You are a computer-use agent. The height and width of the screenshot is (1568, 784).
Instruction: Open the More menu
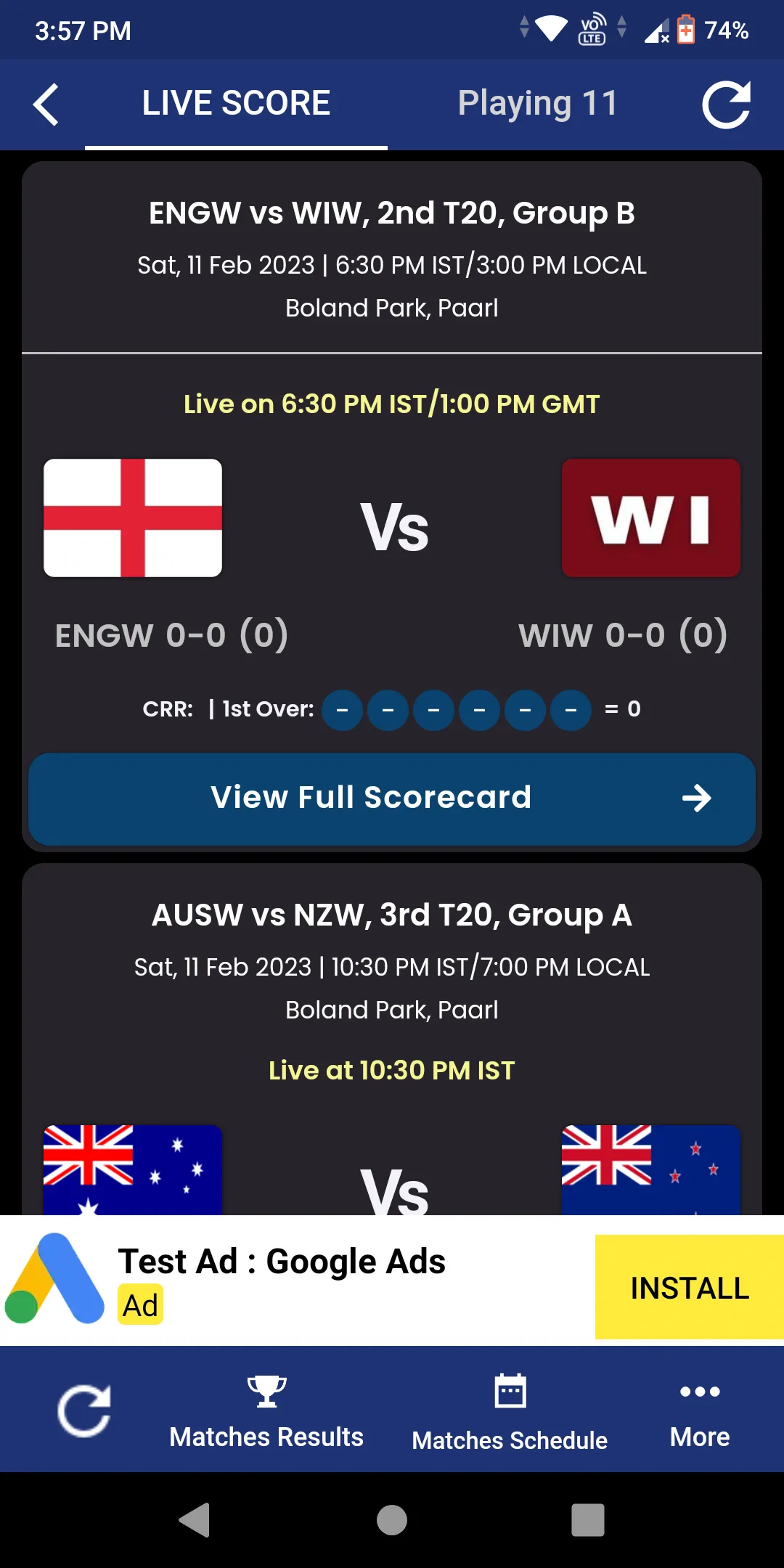(x=700, y=1413)
